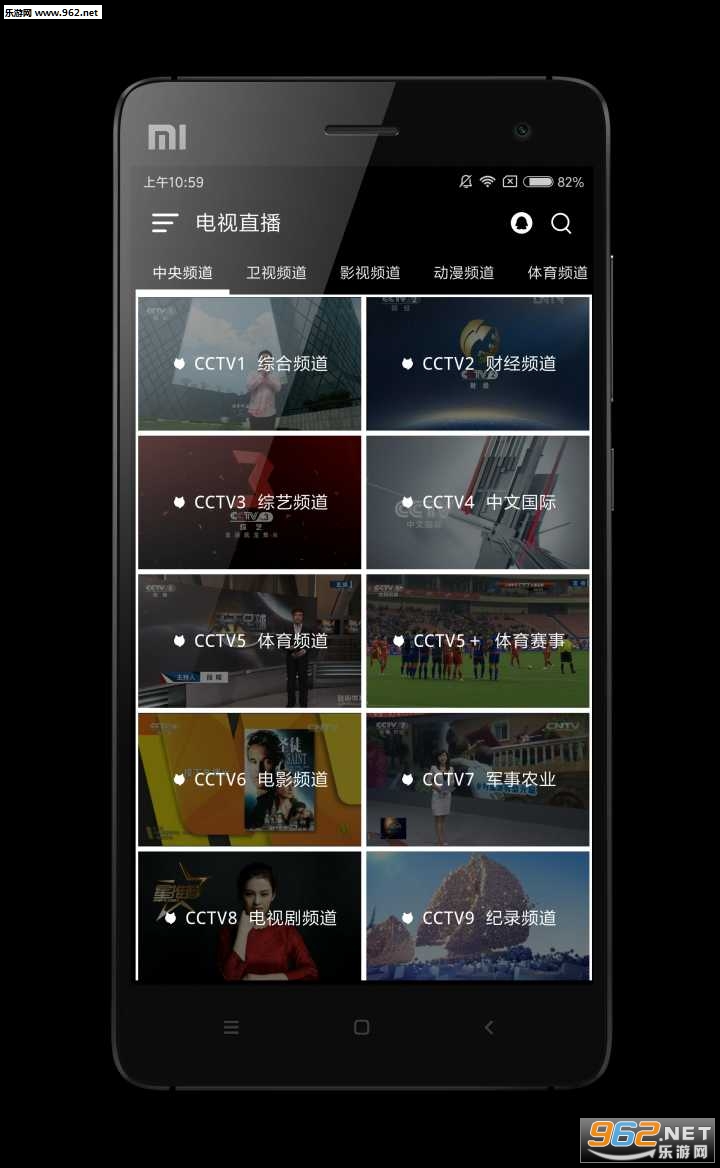Tap the penguin icon in the top bar
720x1168 pixels.
[x=521, y=223]
